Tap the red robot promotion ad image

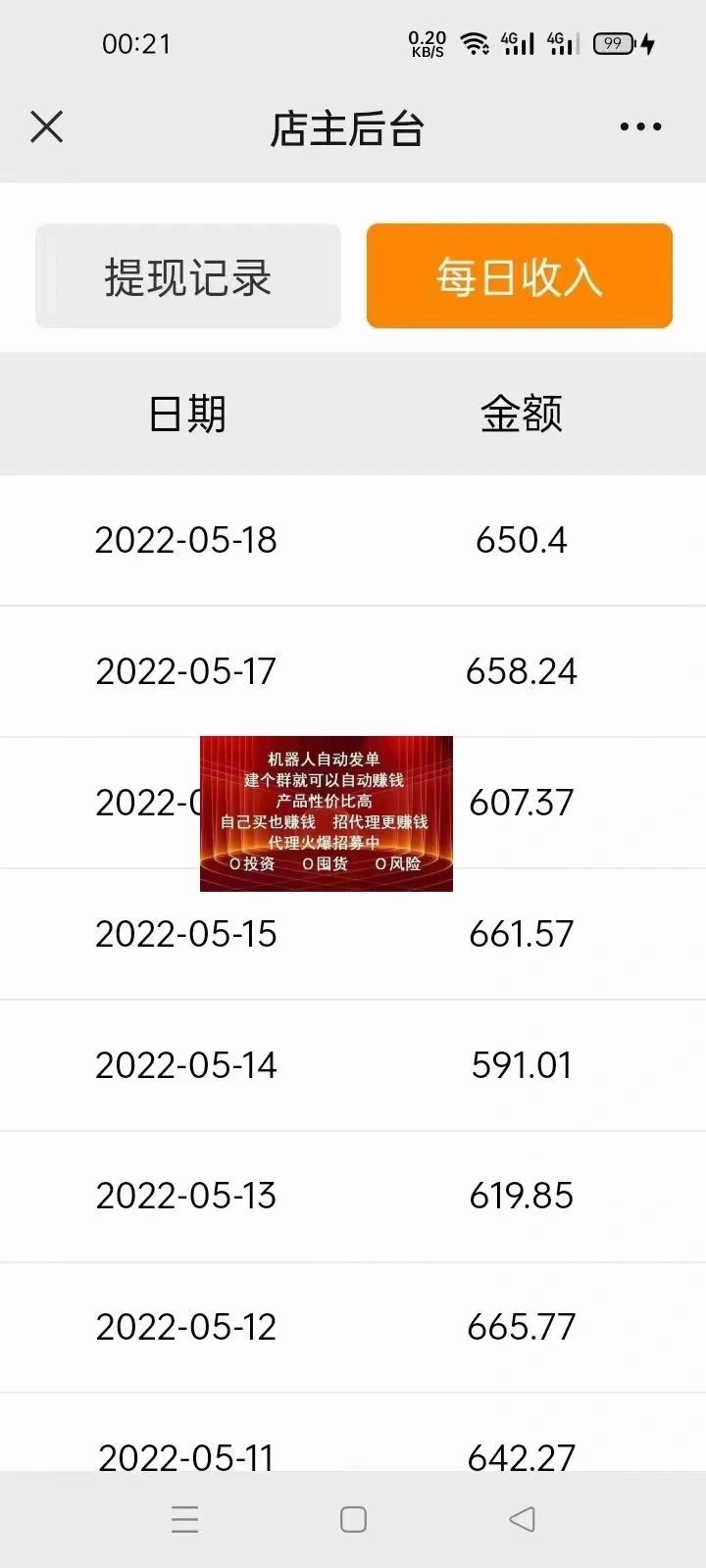point(326,813)
